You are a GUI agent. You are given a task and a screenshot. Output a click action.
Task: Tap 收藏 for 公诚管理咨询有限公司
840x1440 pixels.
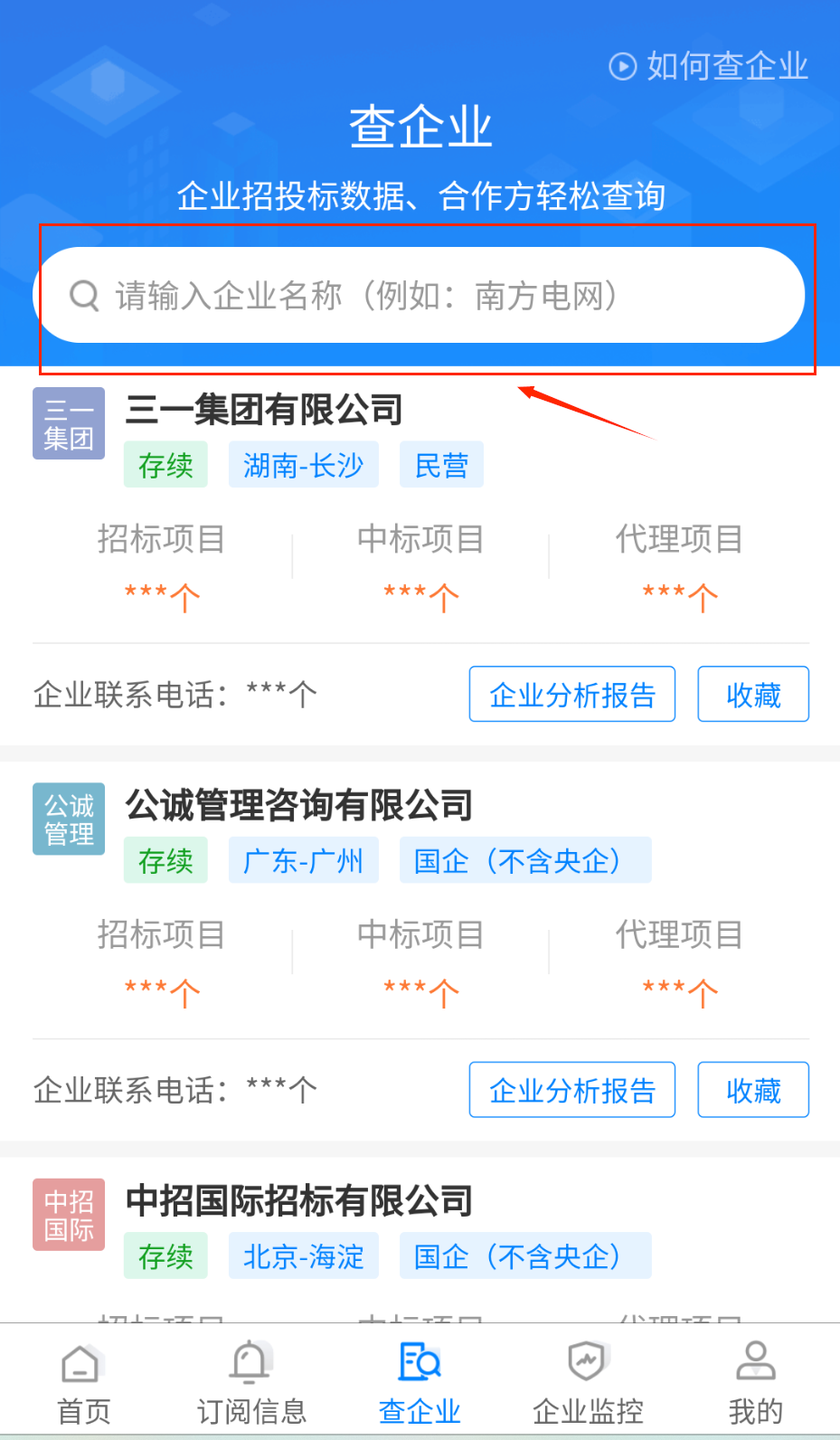pyautogui.click(x=752, y=1090)
